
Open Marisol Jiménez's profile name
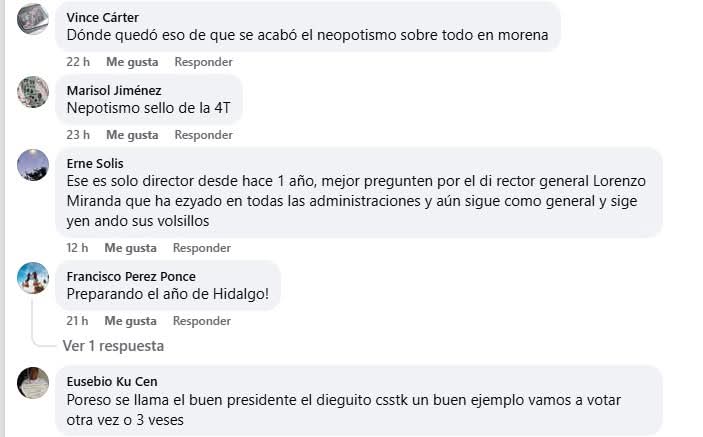(x=114, y=90)
